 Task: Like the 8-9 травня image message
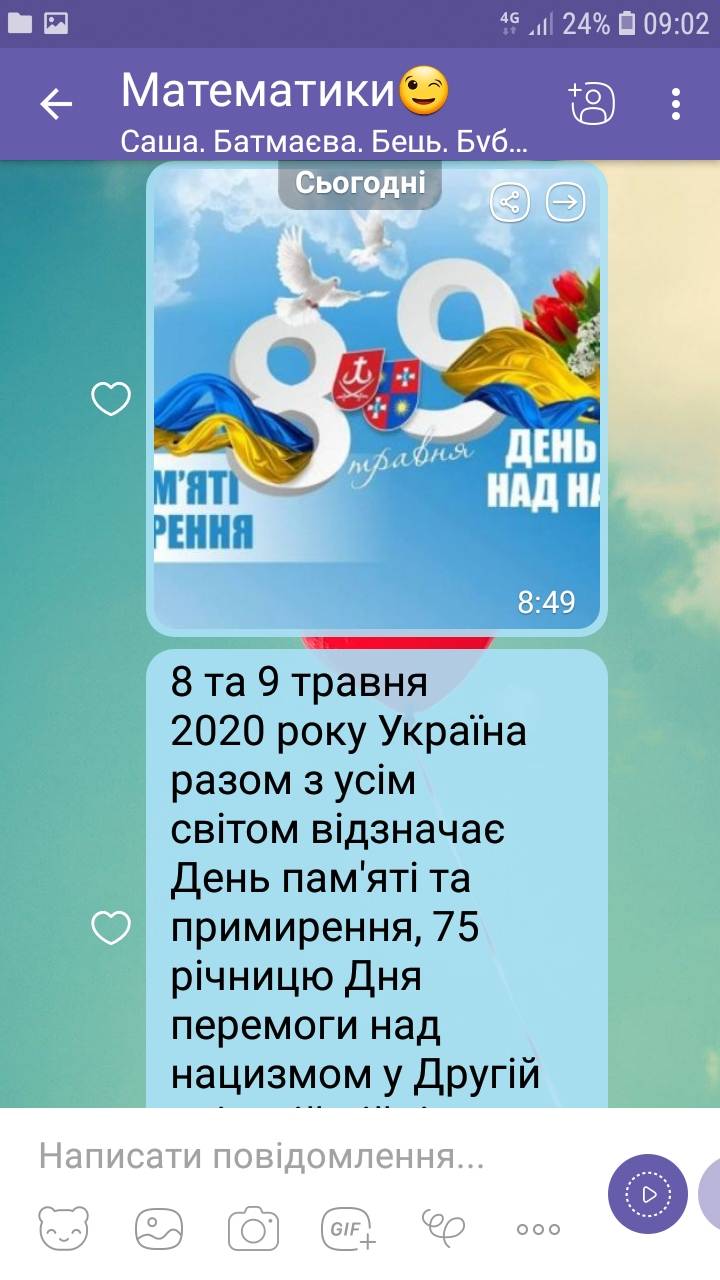(x=111, y=399)
